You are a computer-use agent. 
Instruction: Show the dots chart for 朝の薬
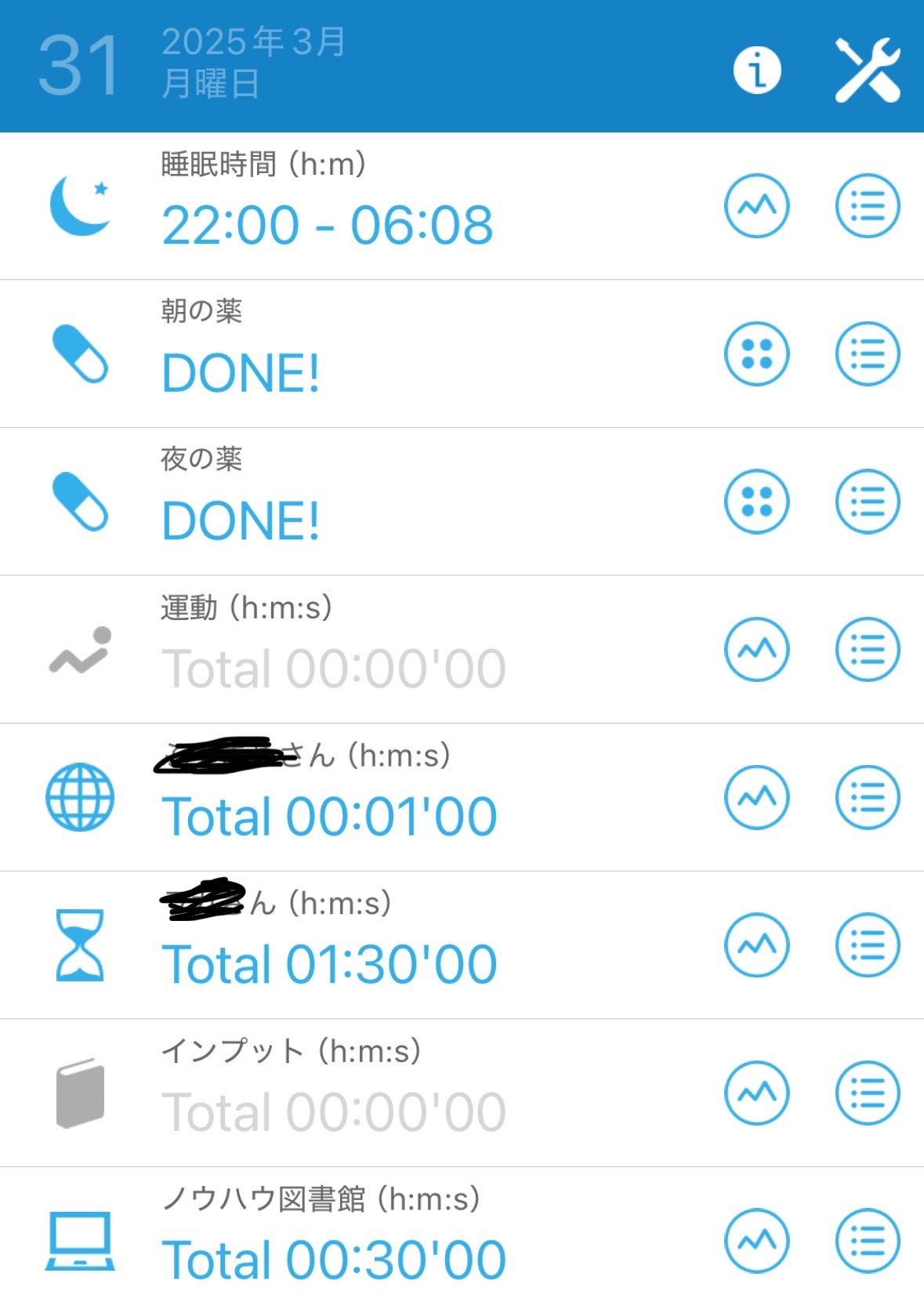[756, 354]
